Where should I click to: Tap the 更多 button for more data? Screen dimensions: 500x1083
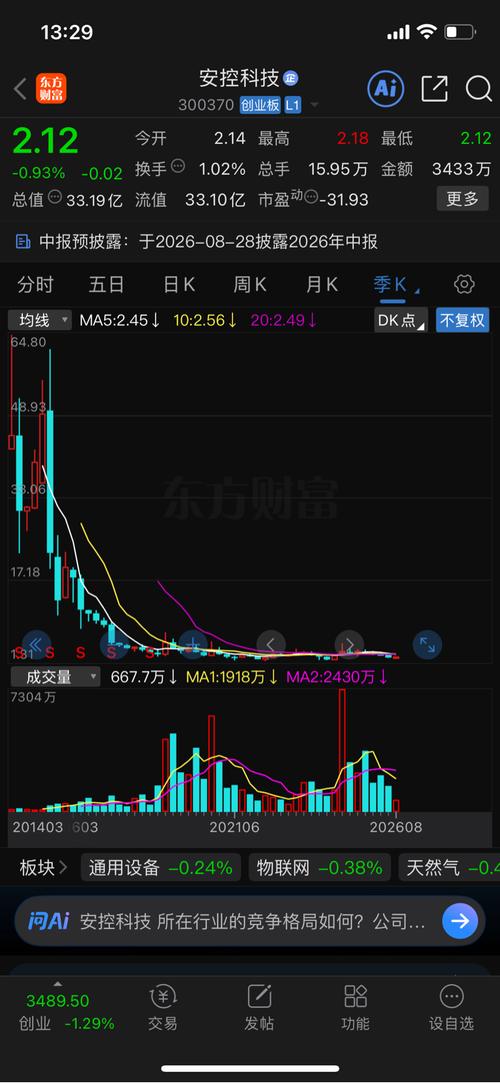coord(462,199)
